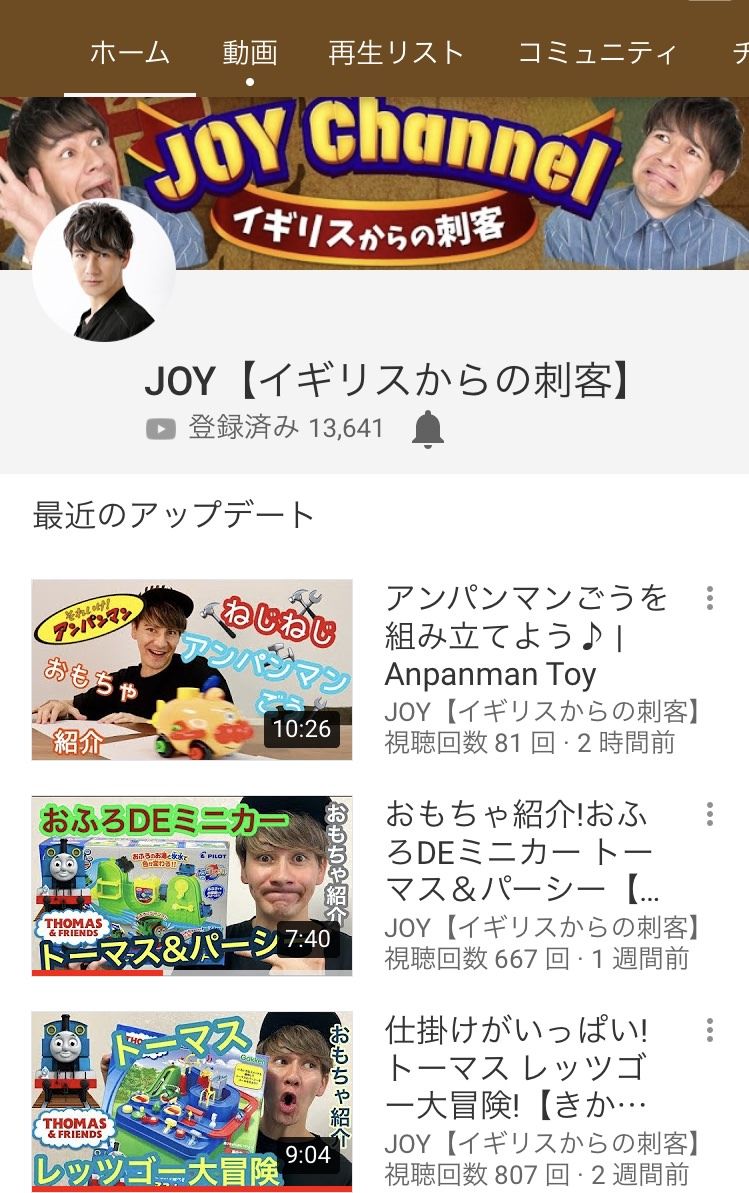Play the アンパンマンごう 10:26 video
This screenshot has height=1193, width=749.
click(x=192, y=669)
